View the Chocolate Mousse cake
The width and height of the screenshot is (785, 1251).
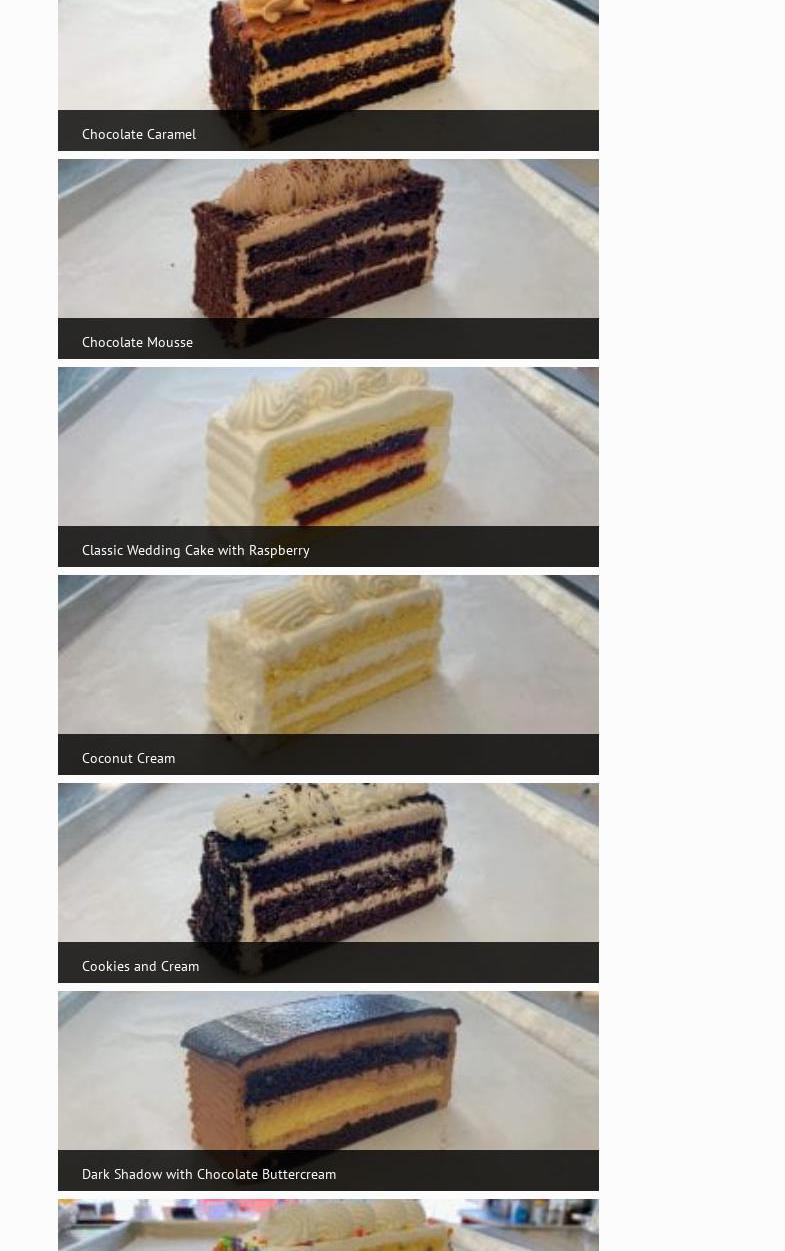tap(328, 258)
